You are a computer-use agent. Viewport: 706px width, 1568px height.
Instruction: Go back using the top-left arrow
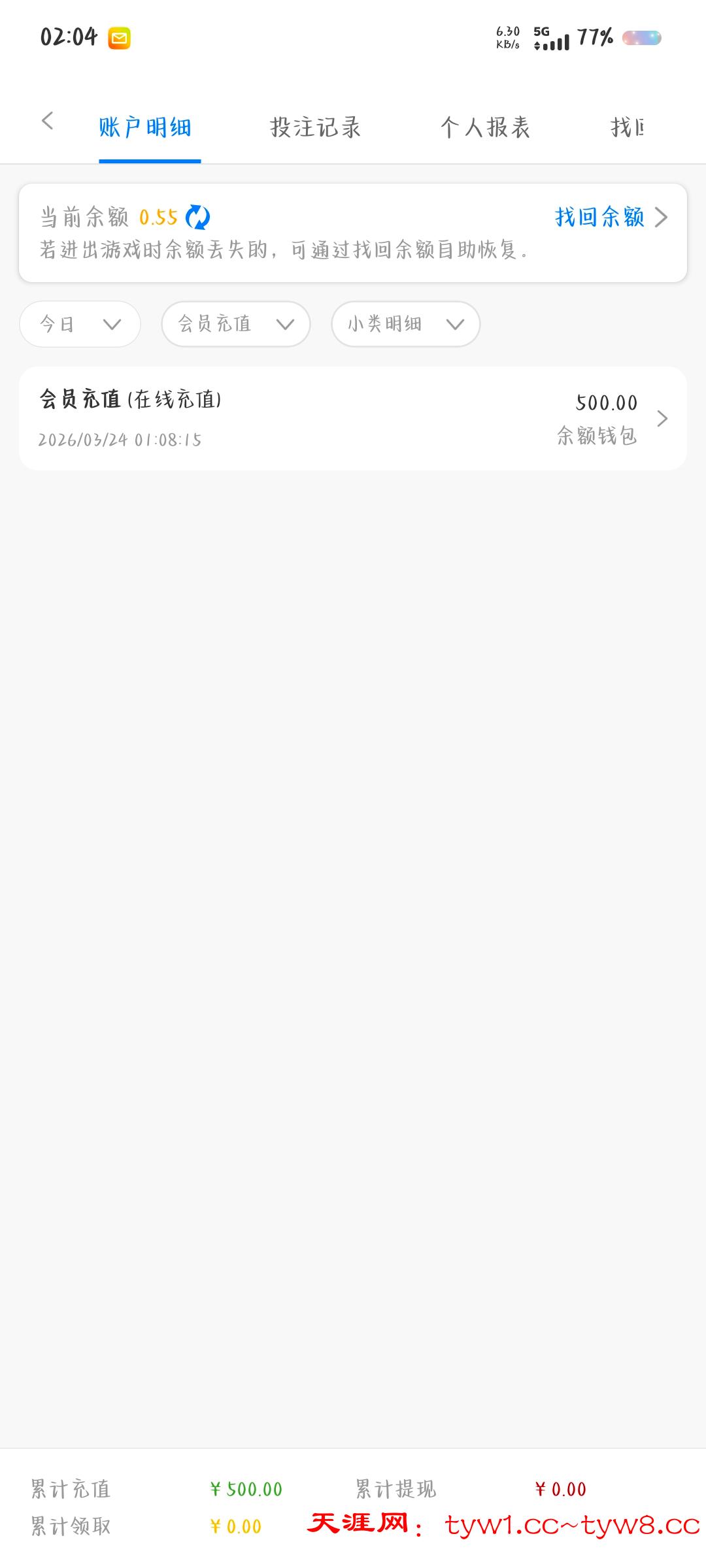tap(47, 121)
